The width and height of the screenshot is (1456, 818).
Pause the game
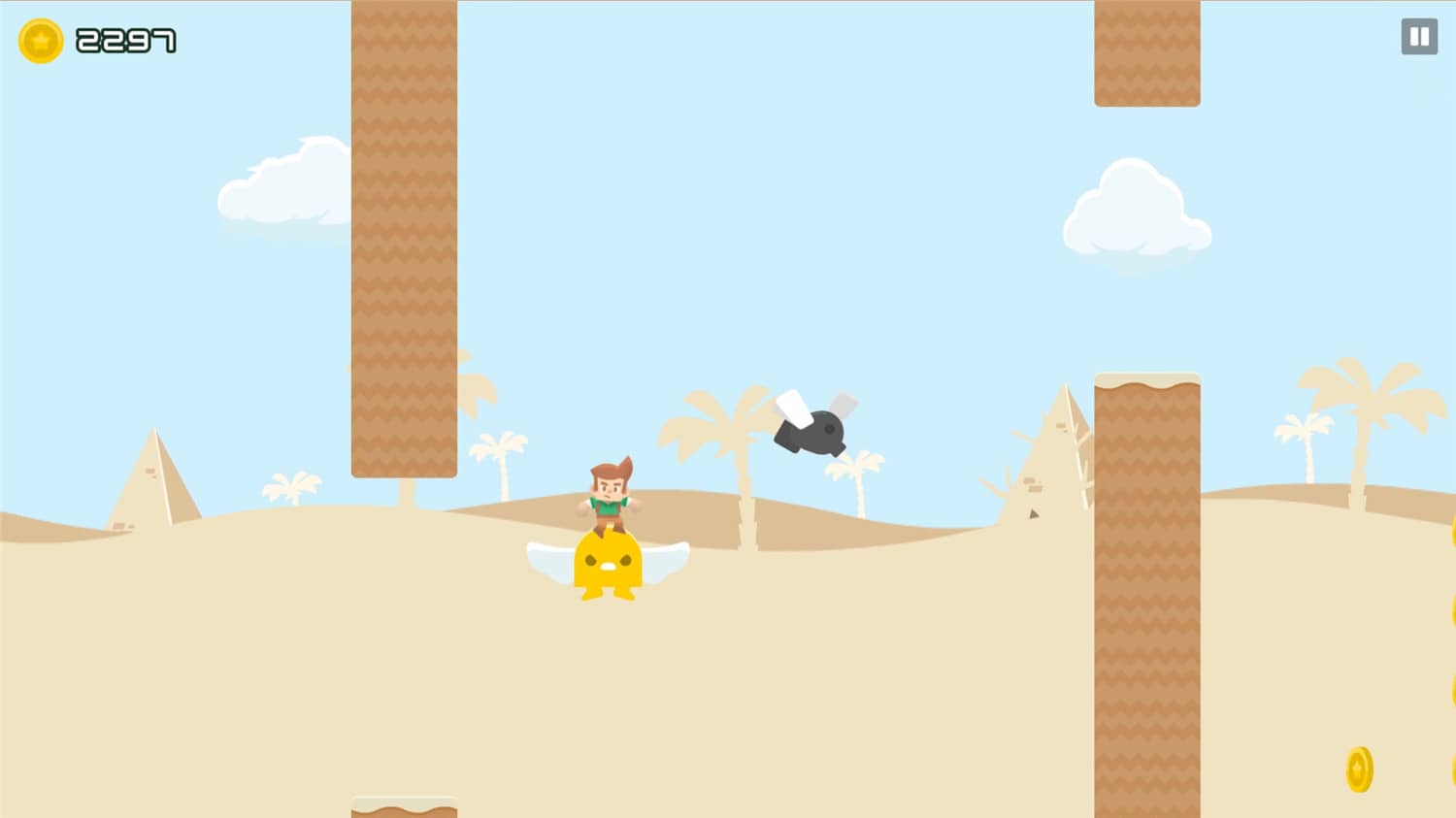click(1418, 38)
